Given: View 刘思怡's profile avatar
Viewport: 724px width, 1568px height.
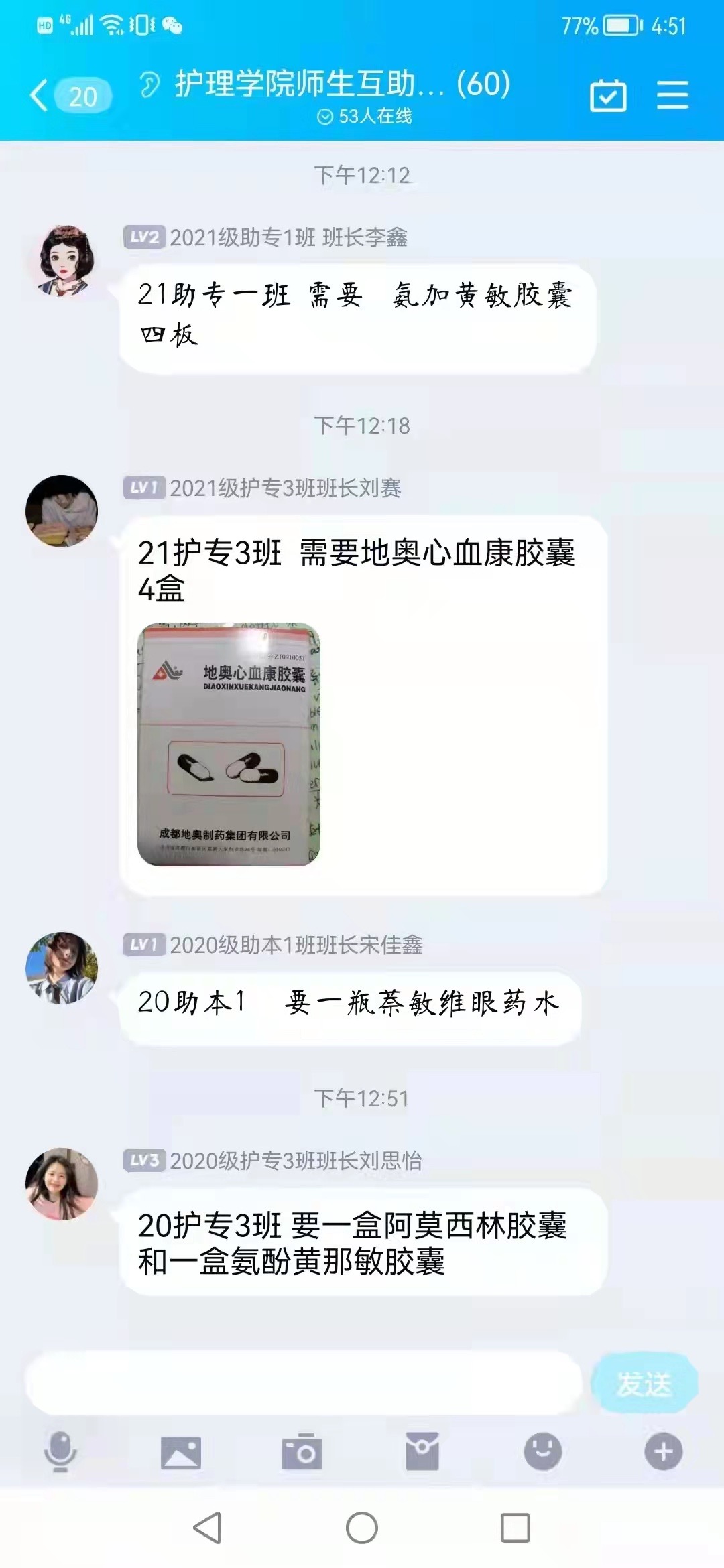Looking at the screenshot, I should click(x=62, y=1184).
